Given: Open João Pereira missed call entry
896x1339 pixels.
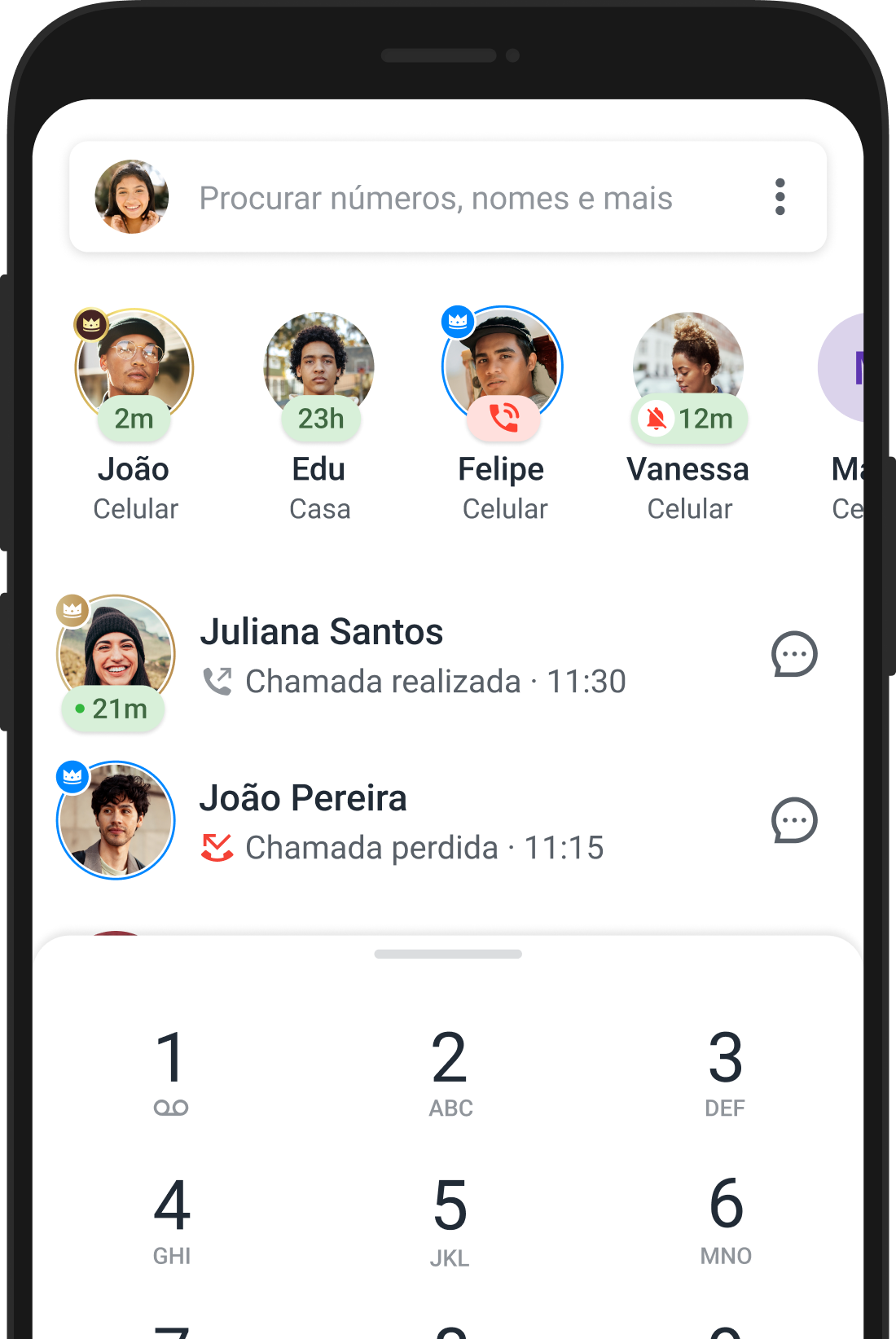Looking at the screenshot, I should [x=403, y=822].
